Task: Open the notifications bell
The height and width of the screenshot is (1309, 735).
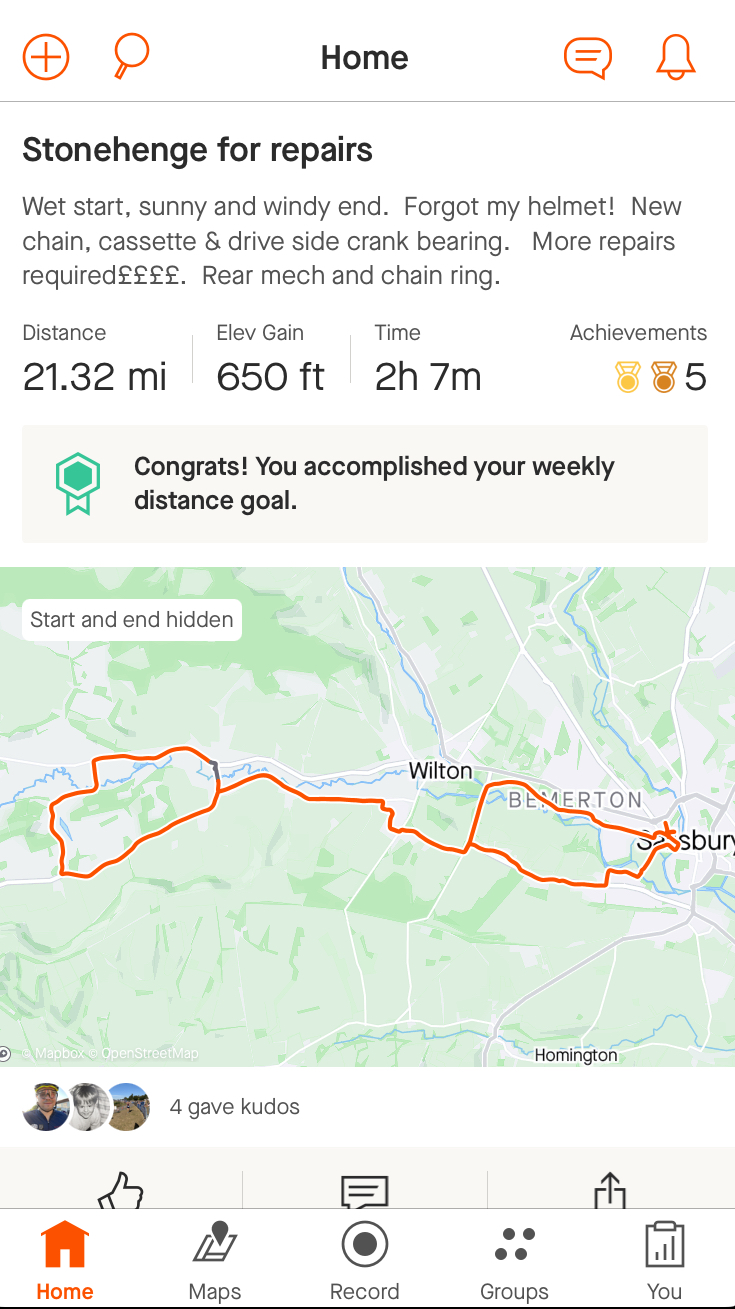Action: pos(675,57)
